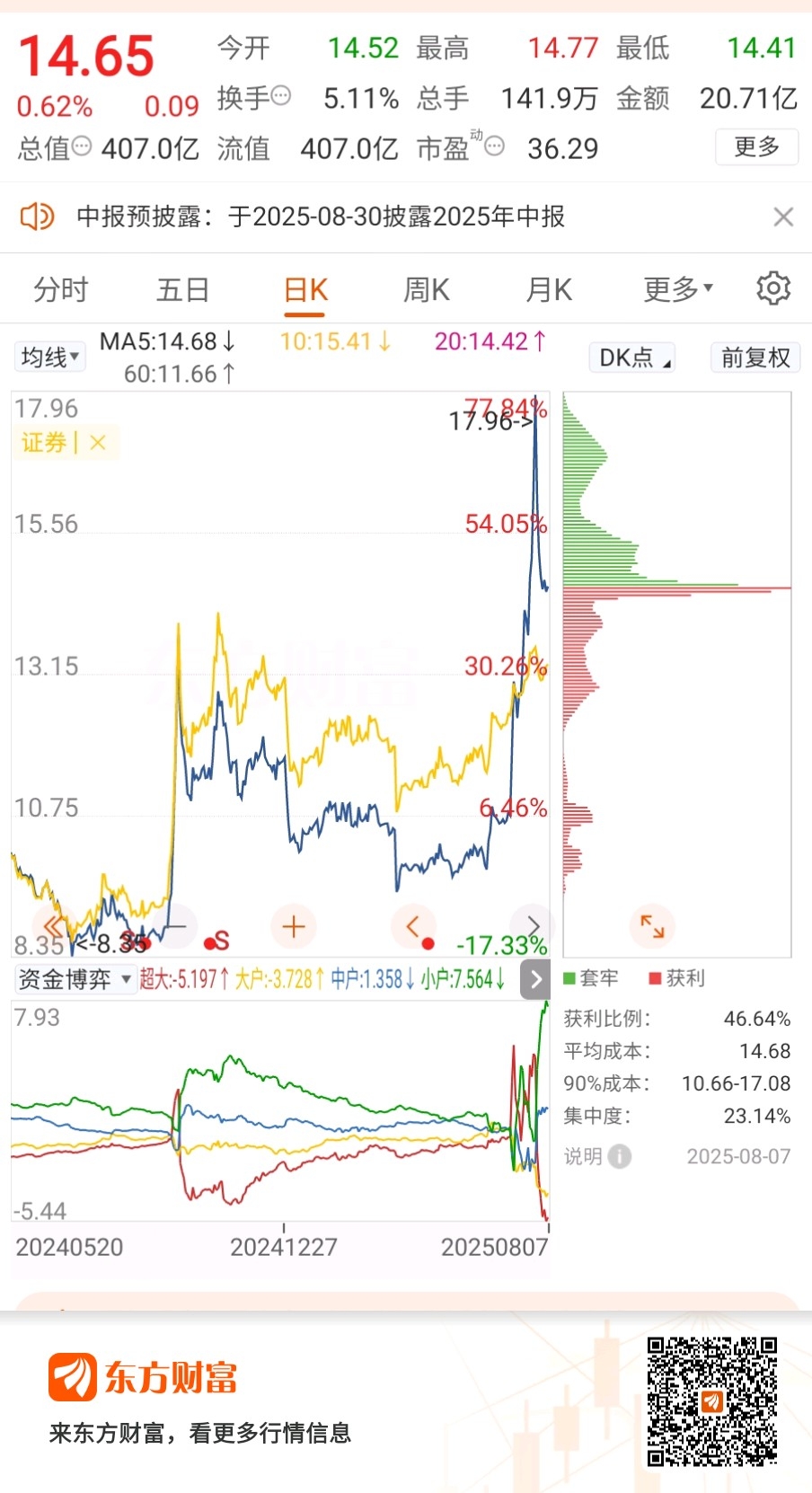This screenshot has height=1493, width=812.
Task: Open the 均线 indicator dropdown
Action: coord(49,358)
